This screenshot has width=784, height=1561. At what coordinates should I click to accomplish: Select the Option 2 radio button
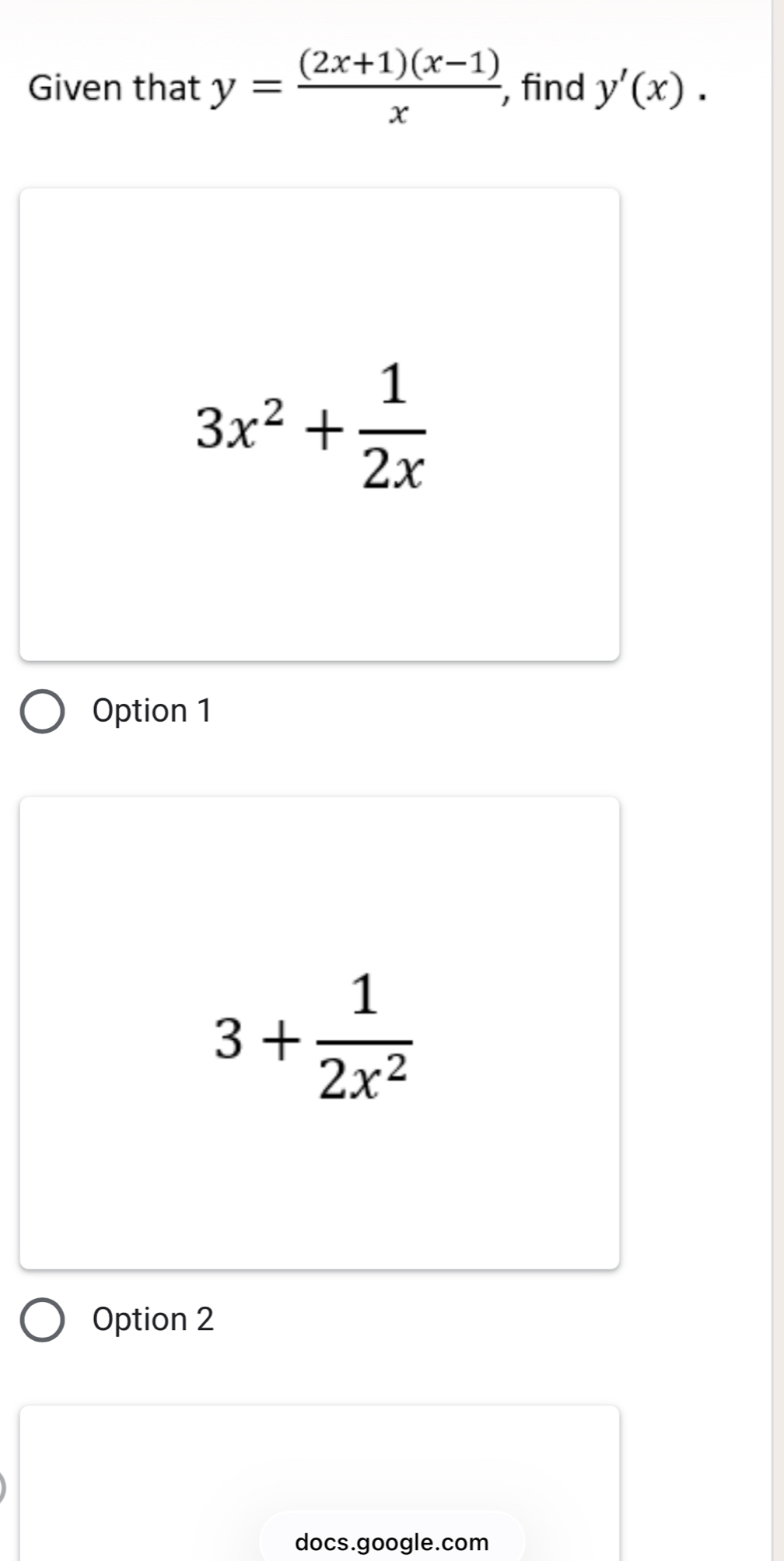tap(42, 1320)
